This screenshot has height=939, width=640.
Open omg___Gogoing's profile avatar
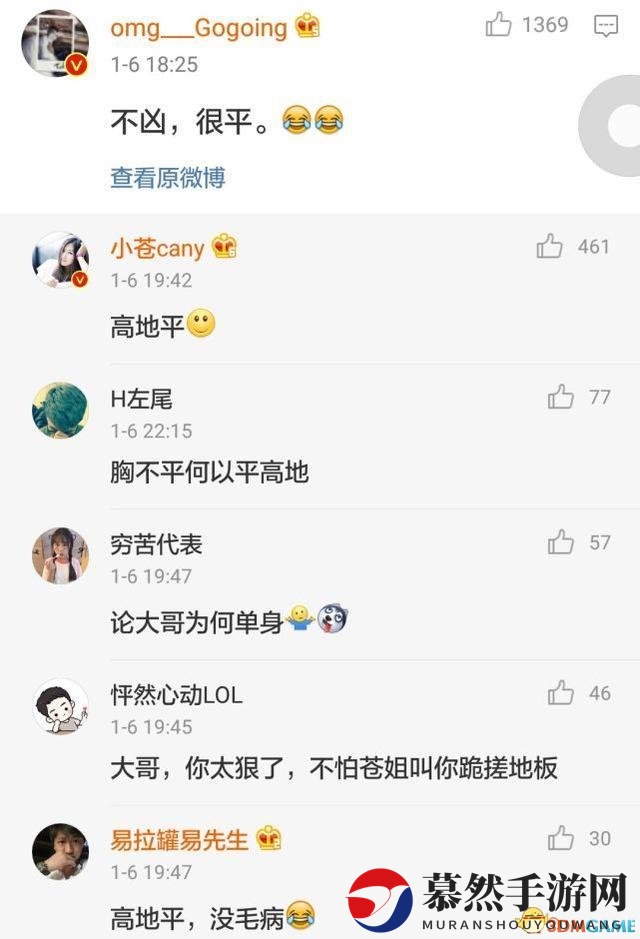point(55,44)
